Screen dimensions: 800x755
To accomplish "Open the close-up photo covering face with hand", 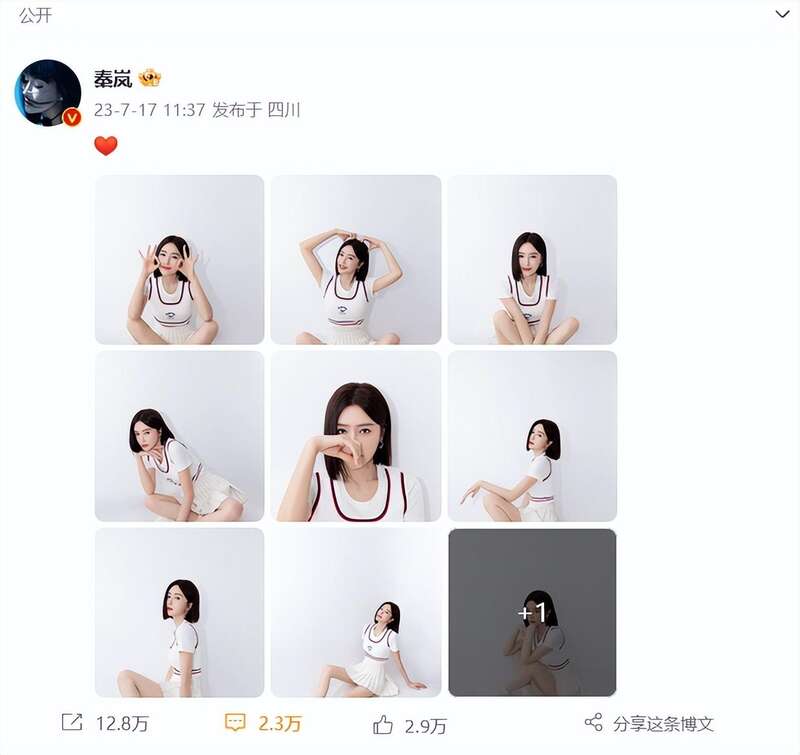I will 356,436.
